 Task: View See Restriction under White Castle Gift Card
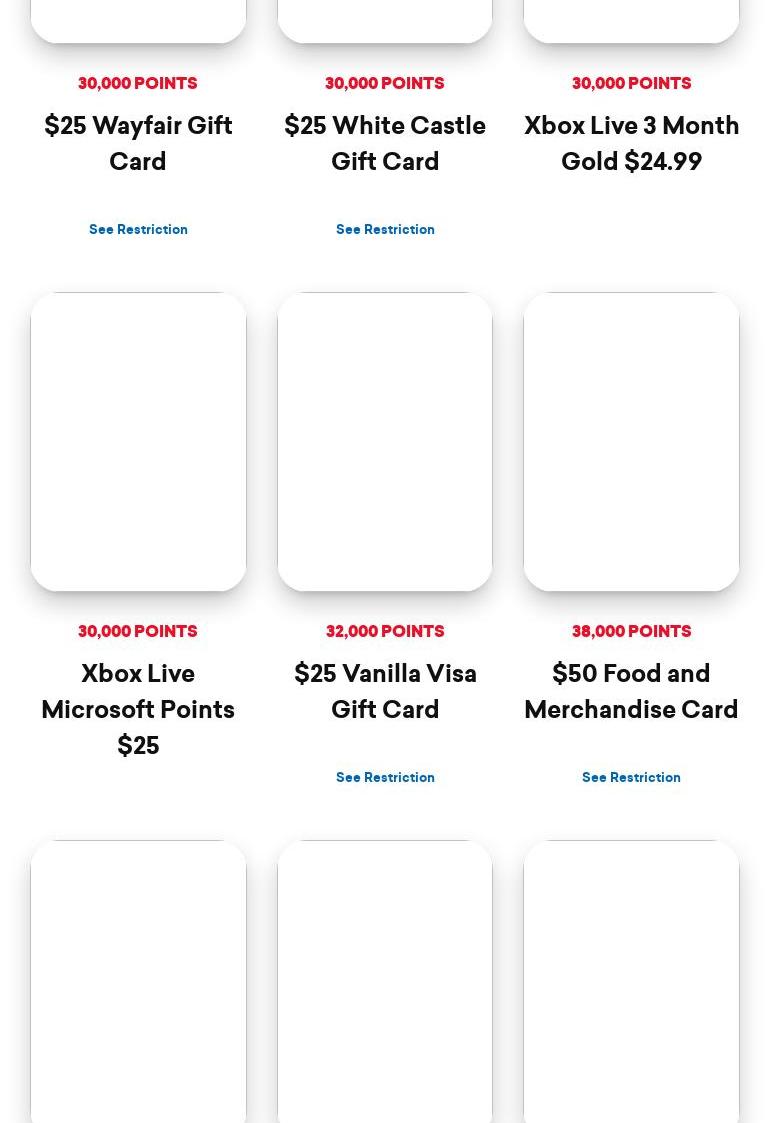(x=385, y=229)
